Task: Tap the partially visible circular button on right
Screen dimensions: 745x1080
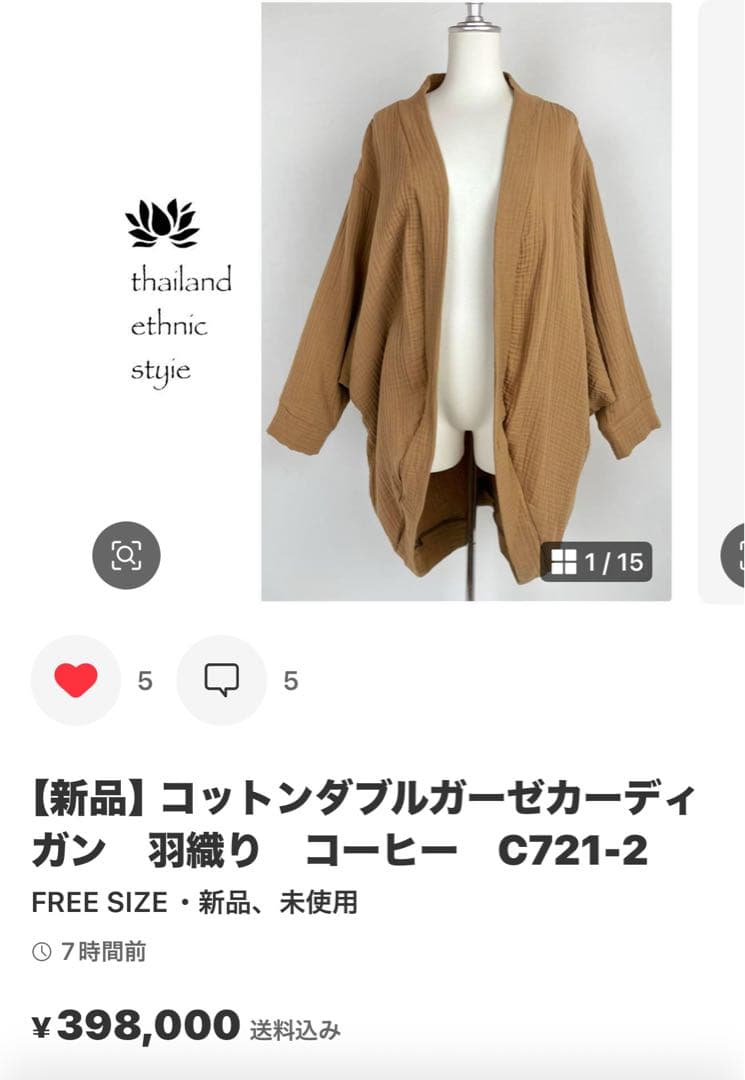Action: (x=738, y=556)
